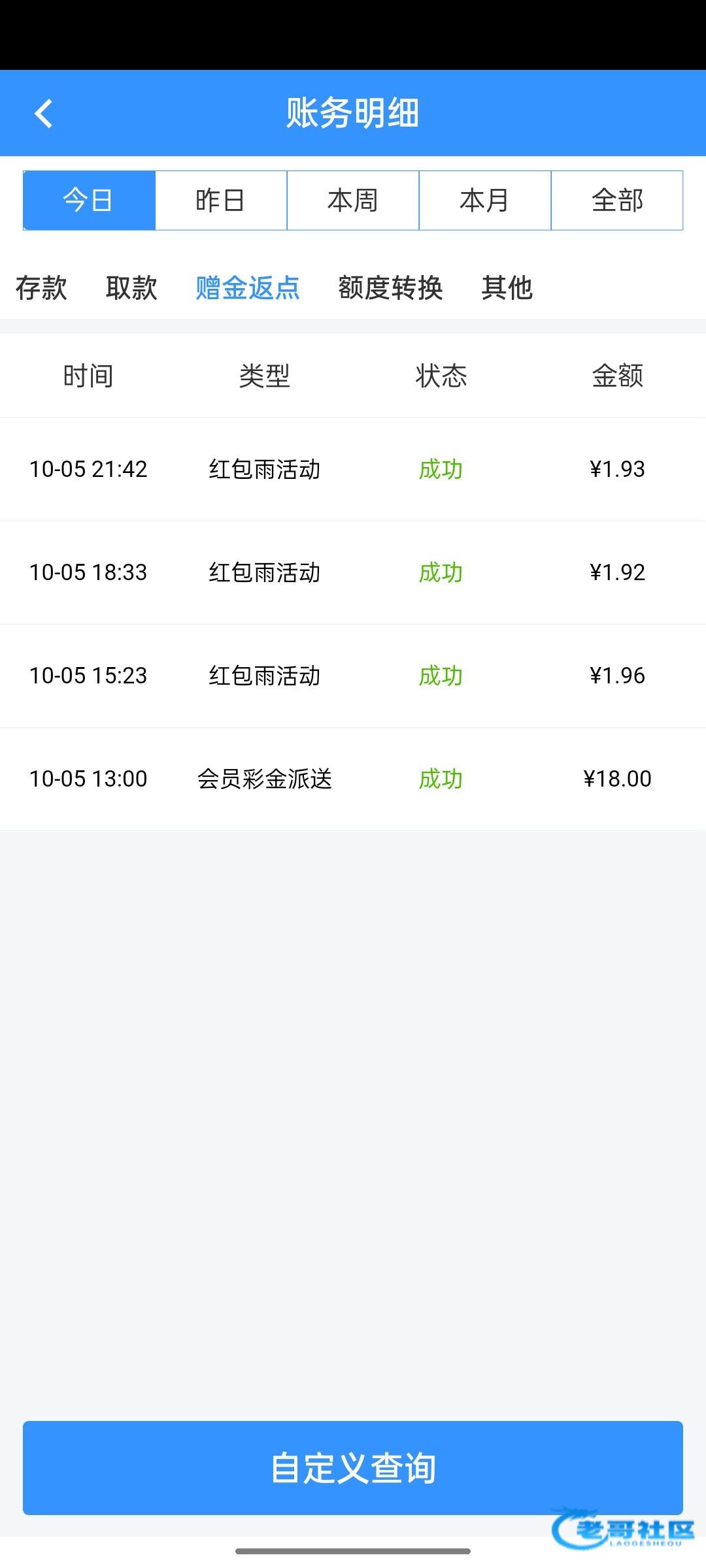Image resolution: width=706 pixels, height=1568 pixels.
Task: Tap the 自定义查询 button
Action: (x=353, y=1467)
